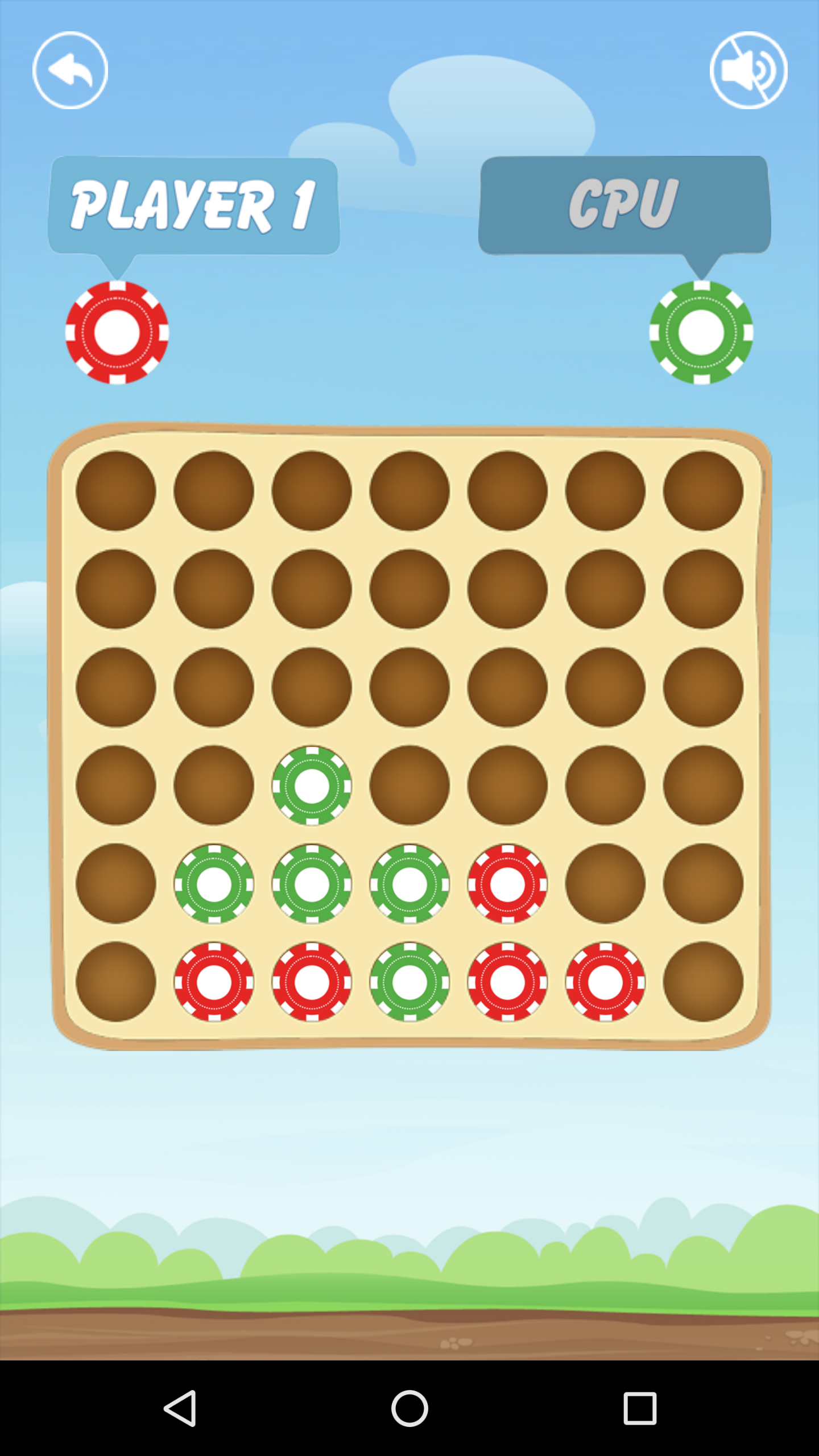The height and width of the screenshot is (1456, 819).
Task: Tap the Android home button
Action: tap(409, 1408)
